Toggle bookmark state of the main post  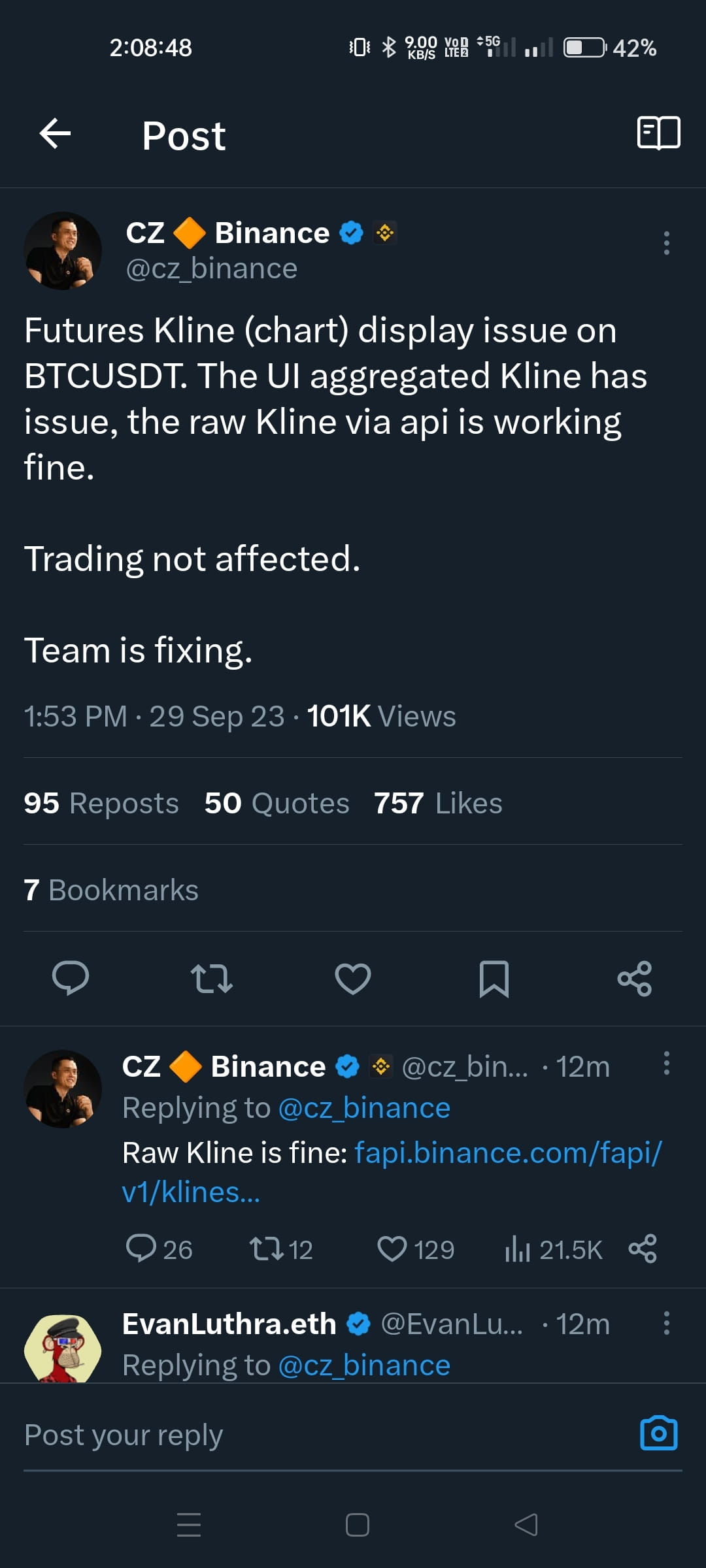(x=494, y=978)
